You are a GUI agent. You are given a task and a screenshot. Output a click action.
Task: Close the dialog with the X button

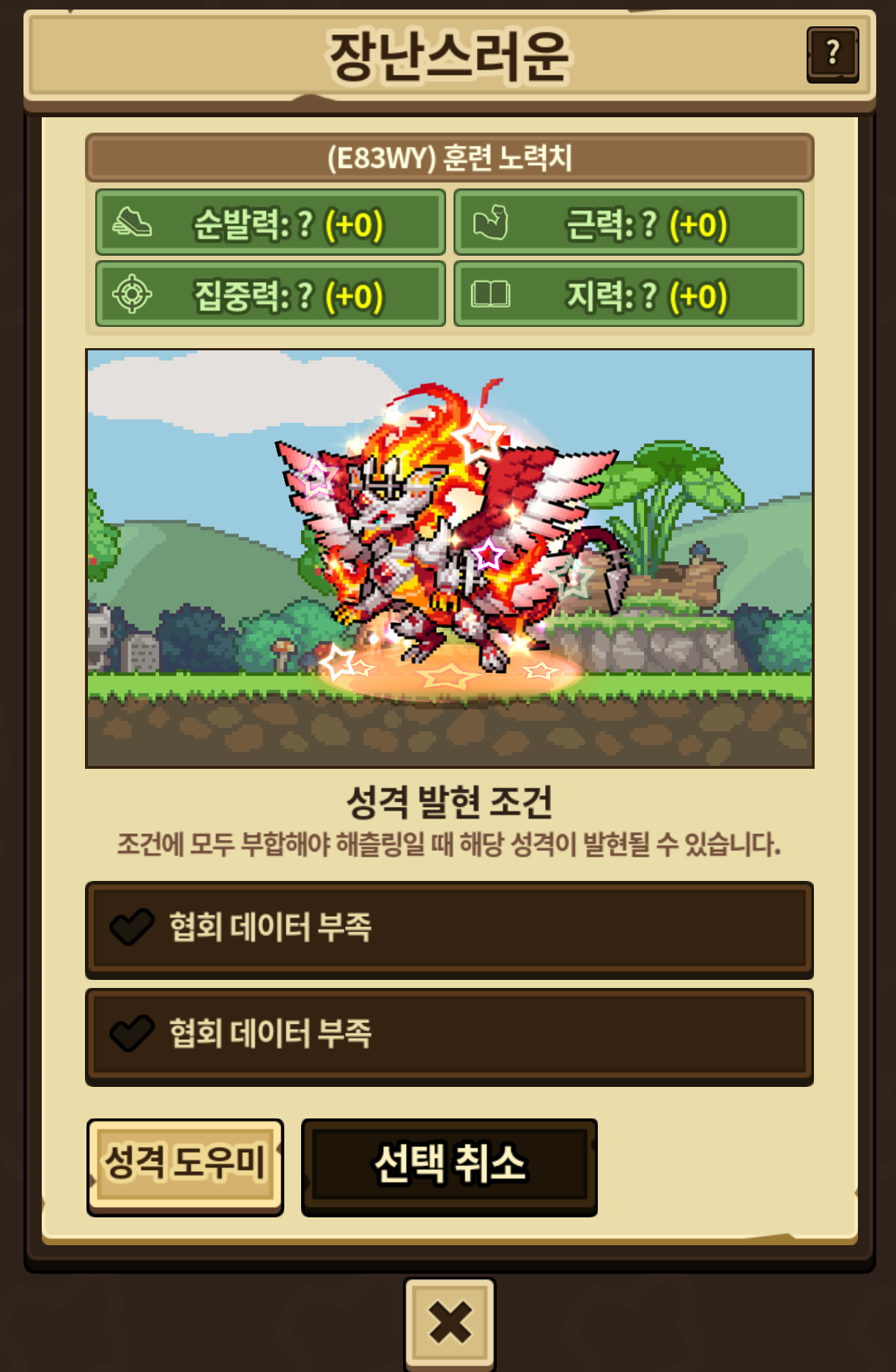(450, 1324)
